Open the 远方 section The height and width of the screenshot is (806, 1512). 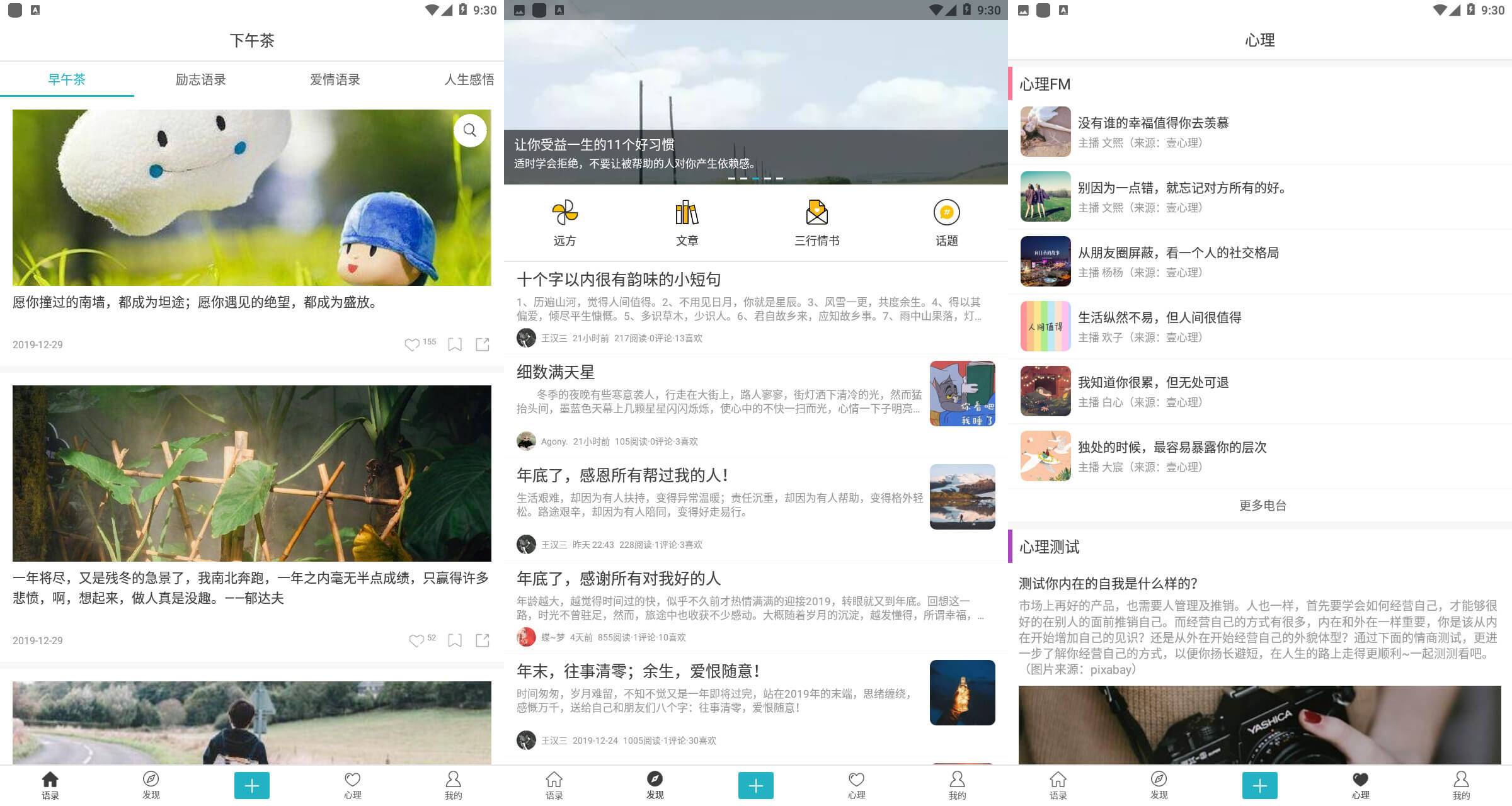(x=564, y=223)
